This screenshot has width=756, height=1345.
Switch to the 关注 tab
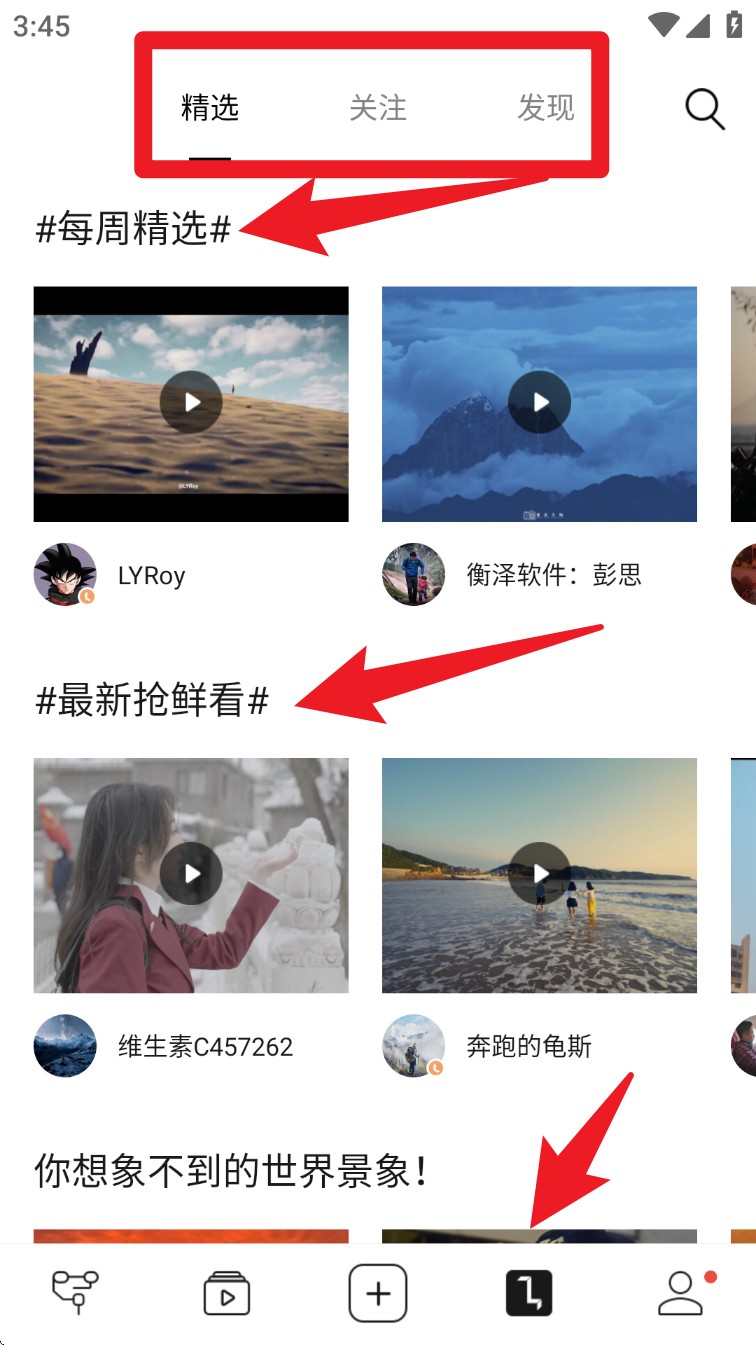(377, 110)
